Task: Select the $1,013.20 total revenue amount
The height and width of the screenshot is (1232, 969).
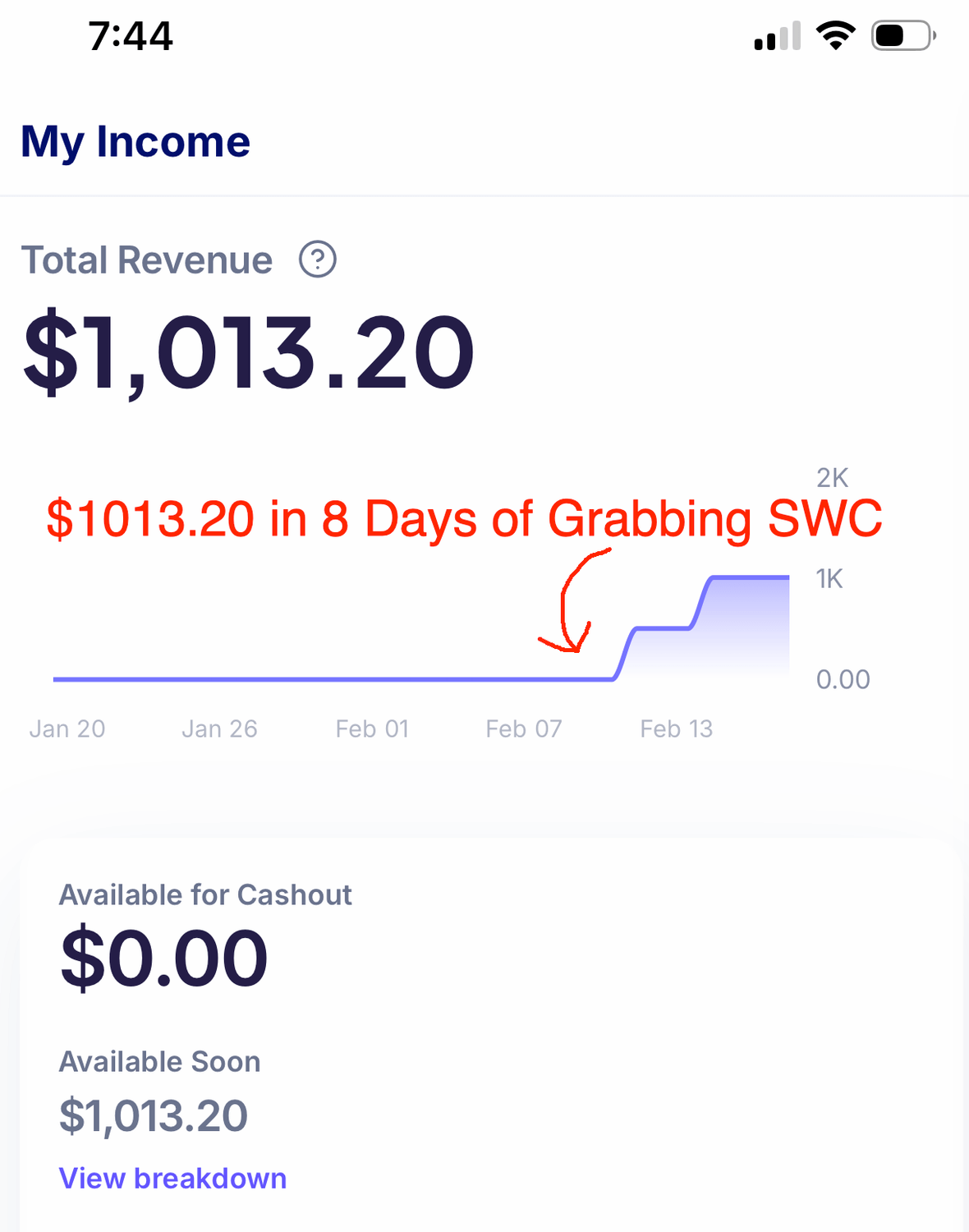Action: point(248,351)
